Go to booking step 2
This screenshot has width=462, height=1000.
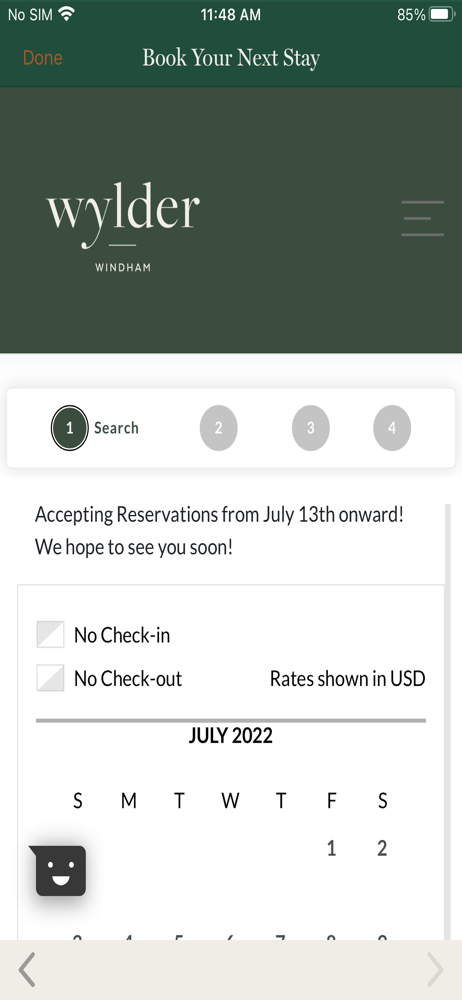218,428
